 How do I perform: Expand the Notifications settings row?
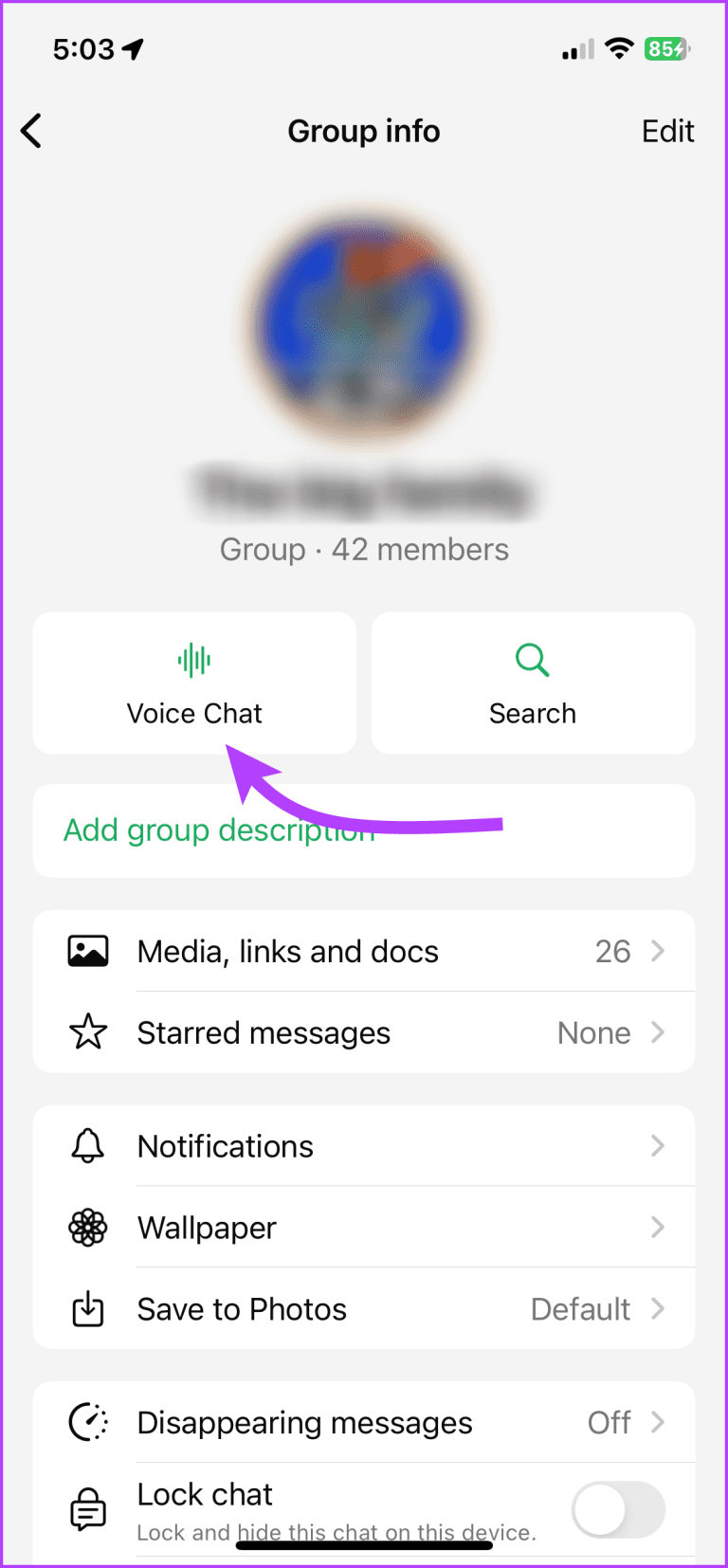[364, 1145]
